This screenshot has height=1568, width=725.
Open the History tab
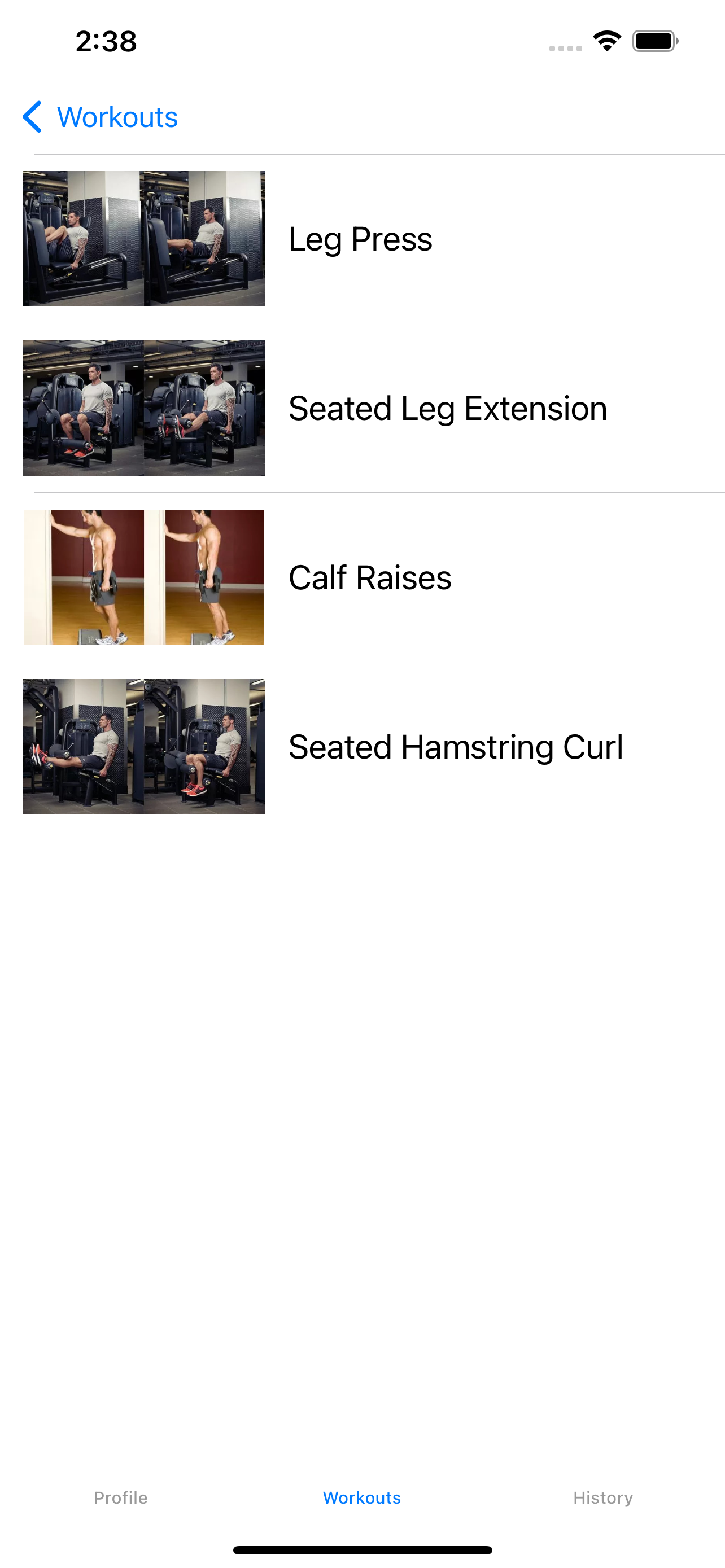tap(603, 1498)
